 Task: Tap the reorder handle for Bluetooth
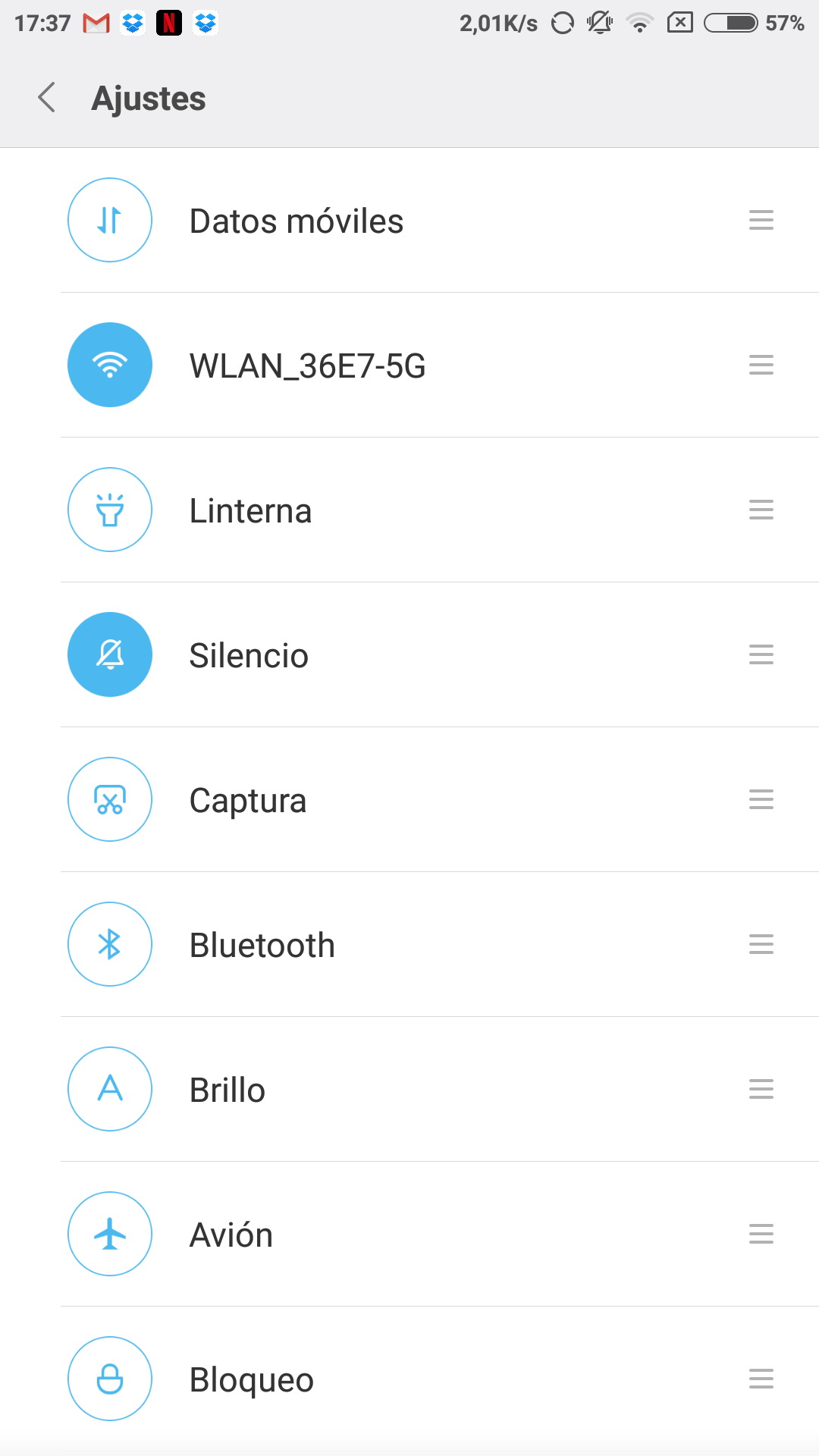coord(761,944)
